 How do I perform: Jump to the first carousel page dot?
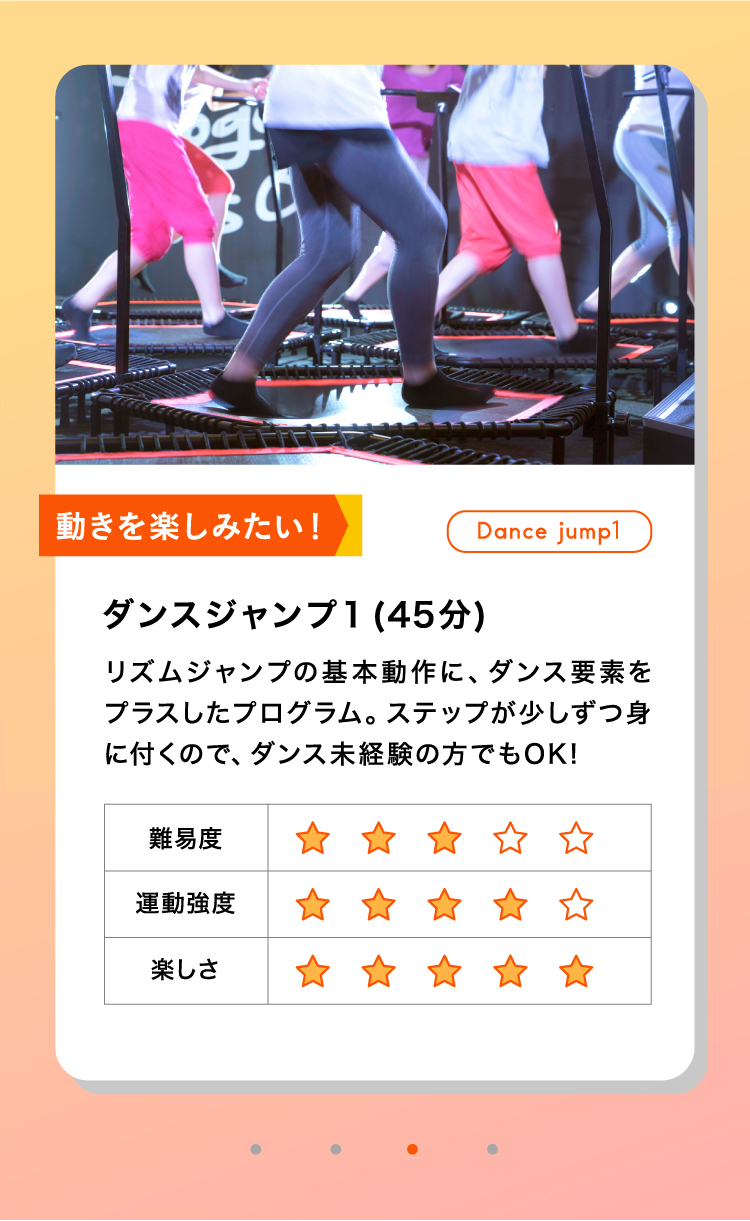pos(256,1149)
